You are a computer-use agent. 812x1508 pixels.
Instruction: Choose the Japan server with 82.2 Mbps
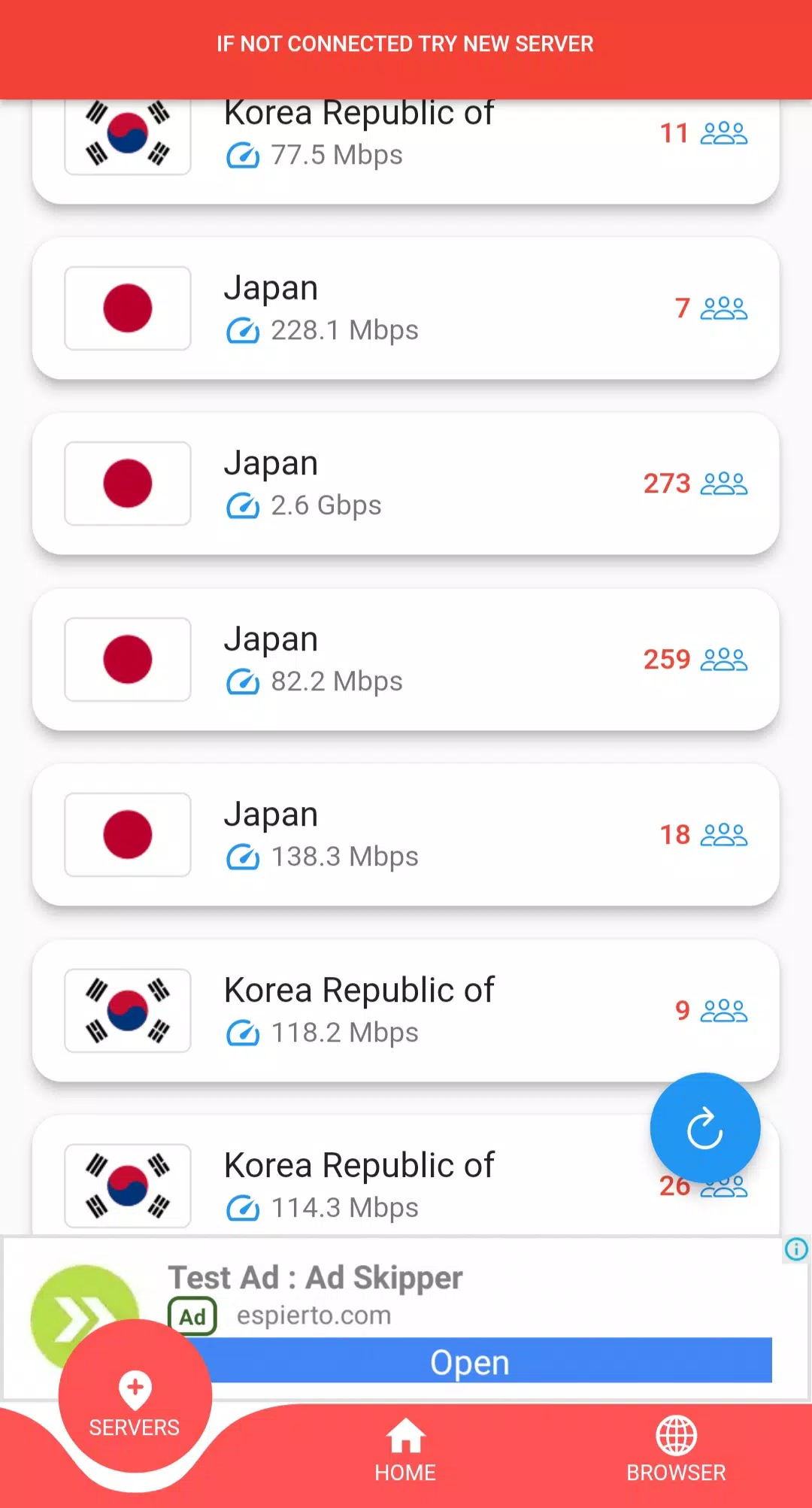[x=405, y=660]
